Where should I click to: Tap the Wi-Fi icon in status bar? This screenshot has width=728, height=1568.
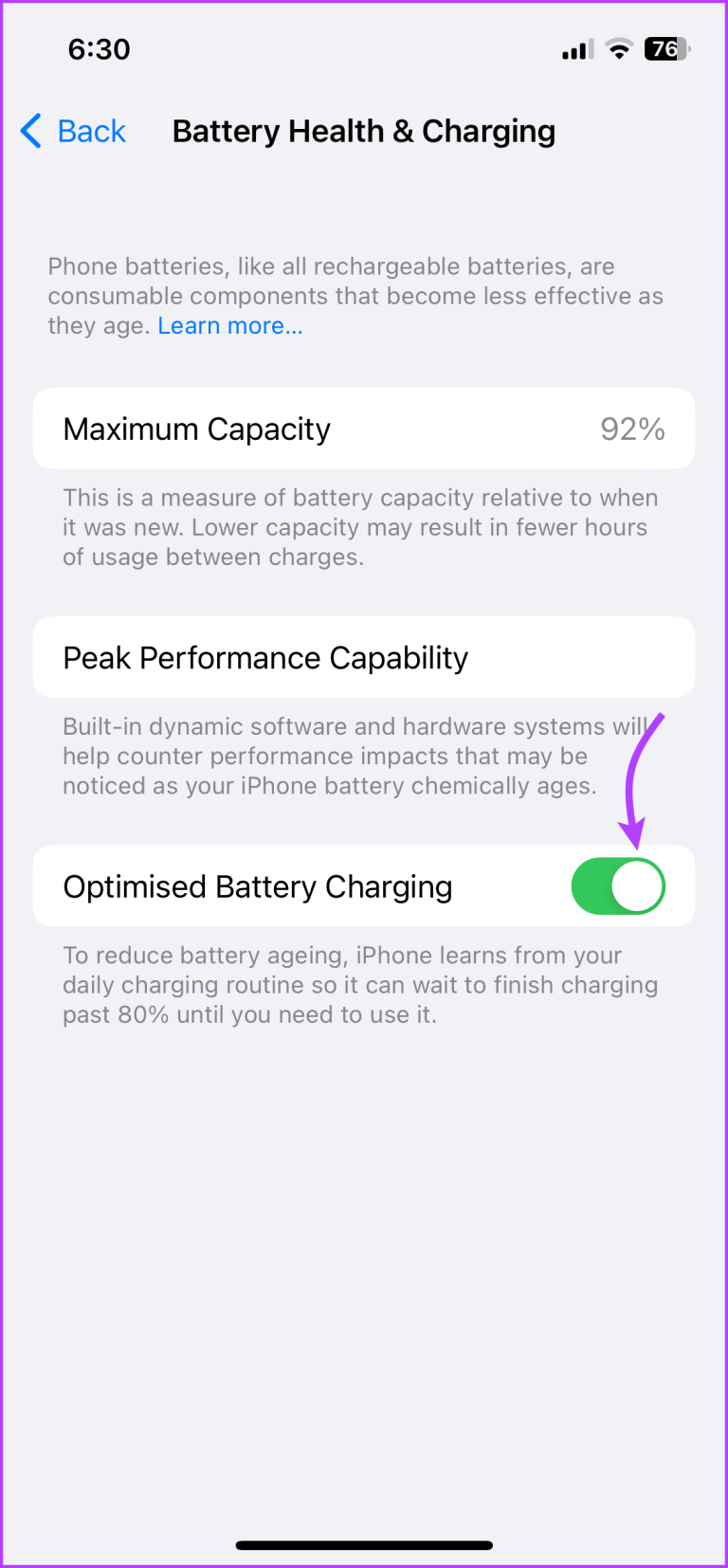pos(619,49)
